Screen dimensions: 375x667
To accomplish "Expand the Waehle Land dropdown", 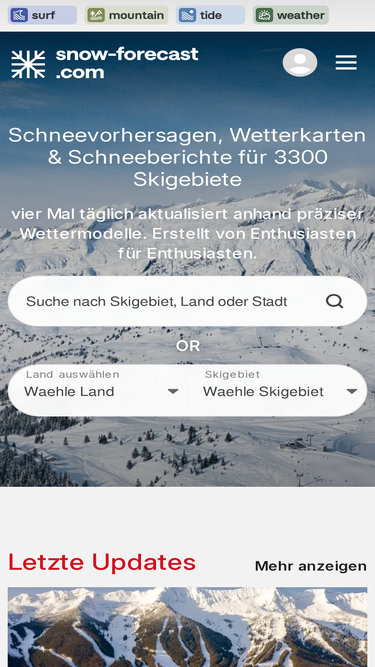I will coord(98,391).
